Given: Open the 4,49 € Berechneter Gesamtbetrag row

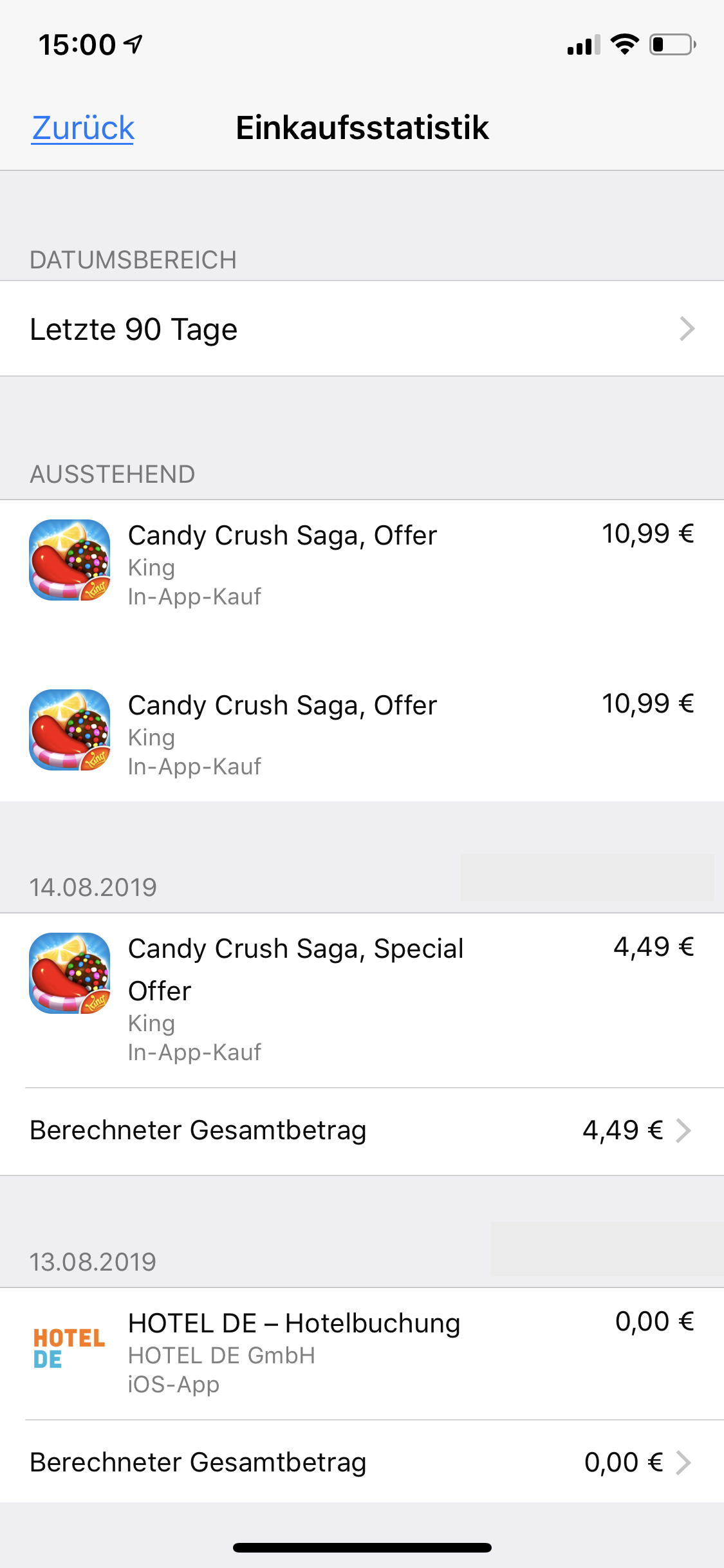Looking at the screenshot, I should click(x=362, y=1130).
